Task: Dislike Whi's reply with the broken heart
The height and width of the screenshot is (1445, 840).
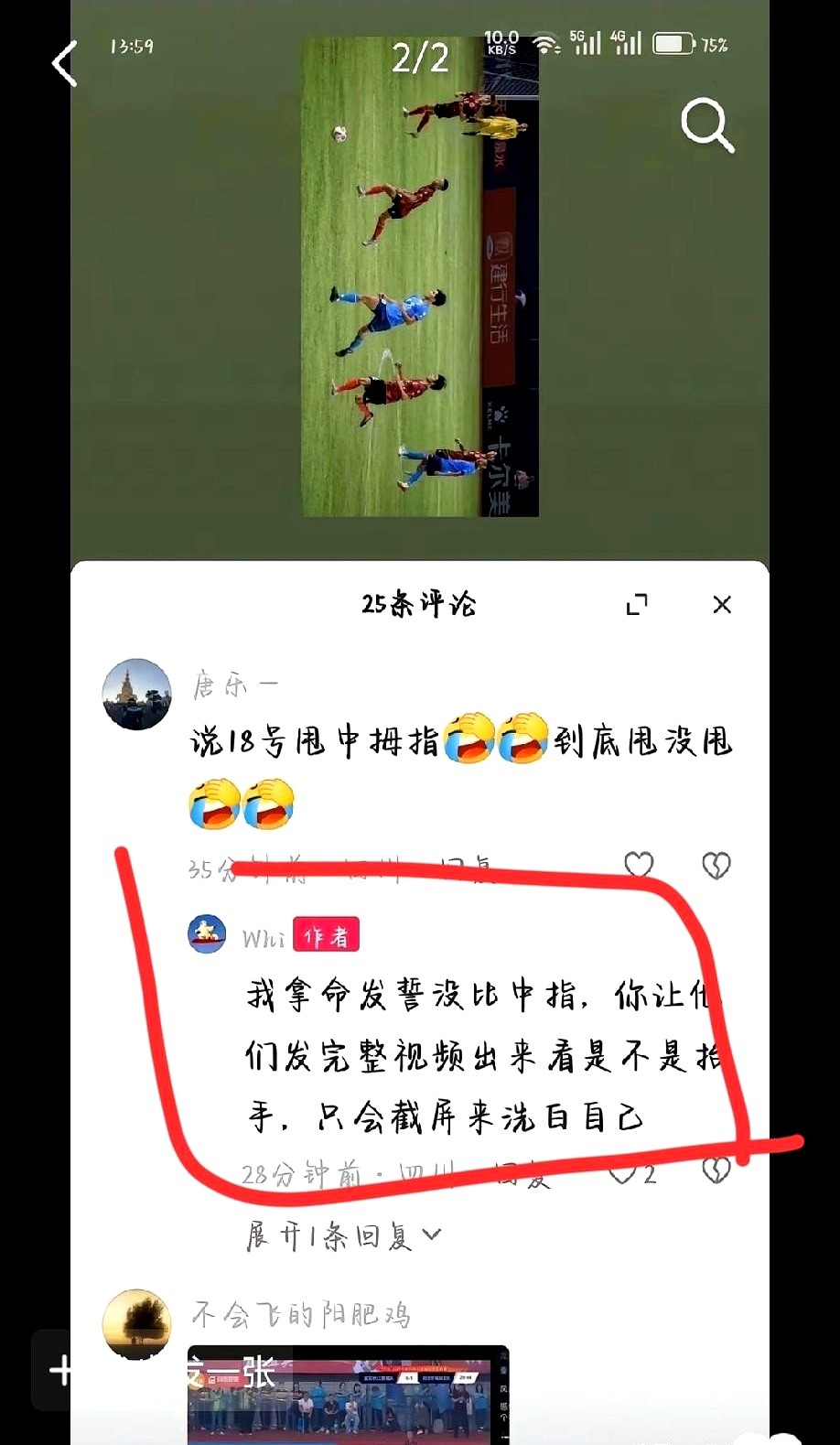Action: [716, 1170]
